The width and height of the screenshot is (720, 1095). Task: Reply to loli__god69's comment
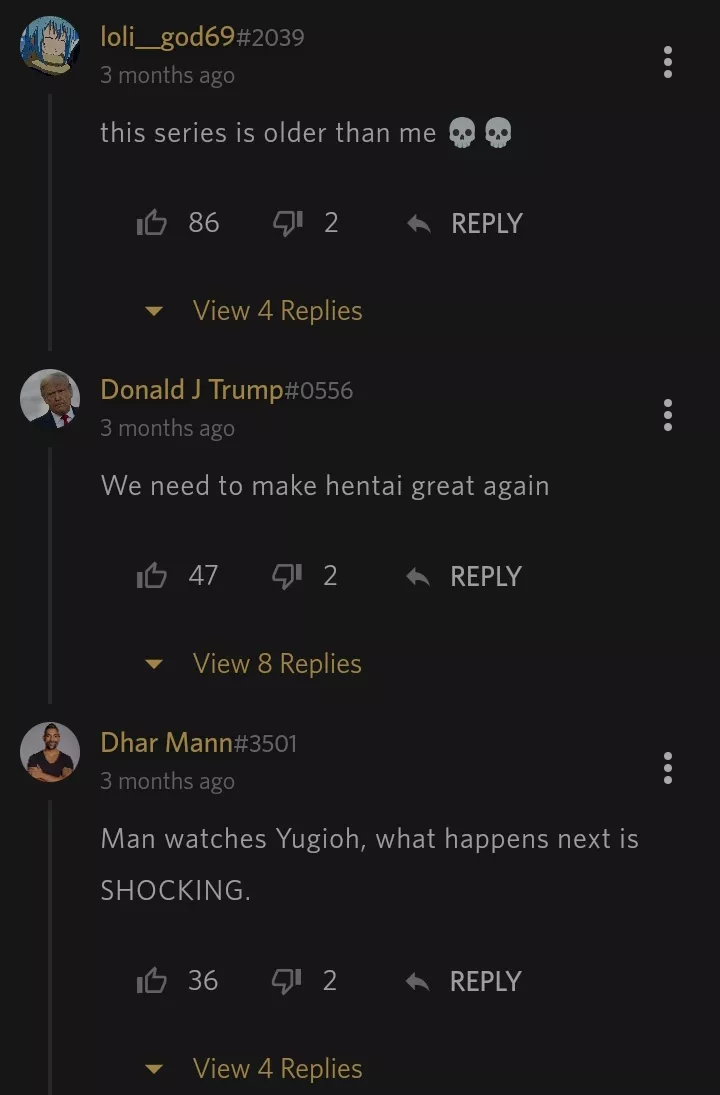click(466, 223)
